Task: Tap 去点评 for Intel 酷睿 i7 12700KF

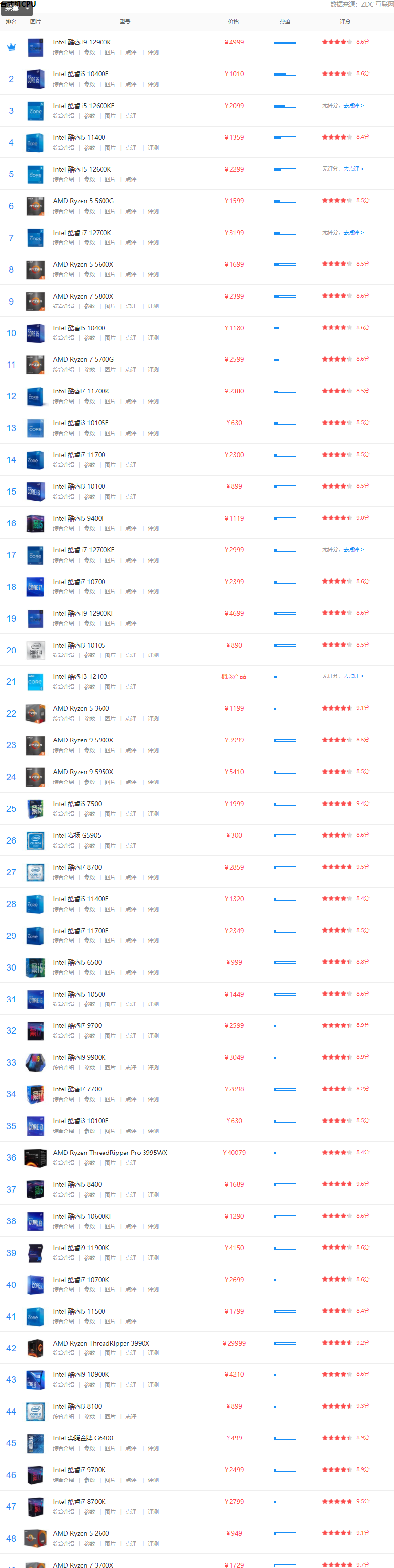Action: (x=353, y=550)
